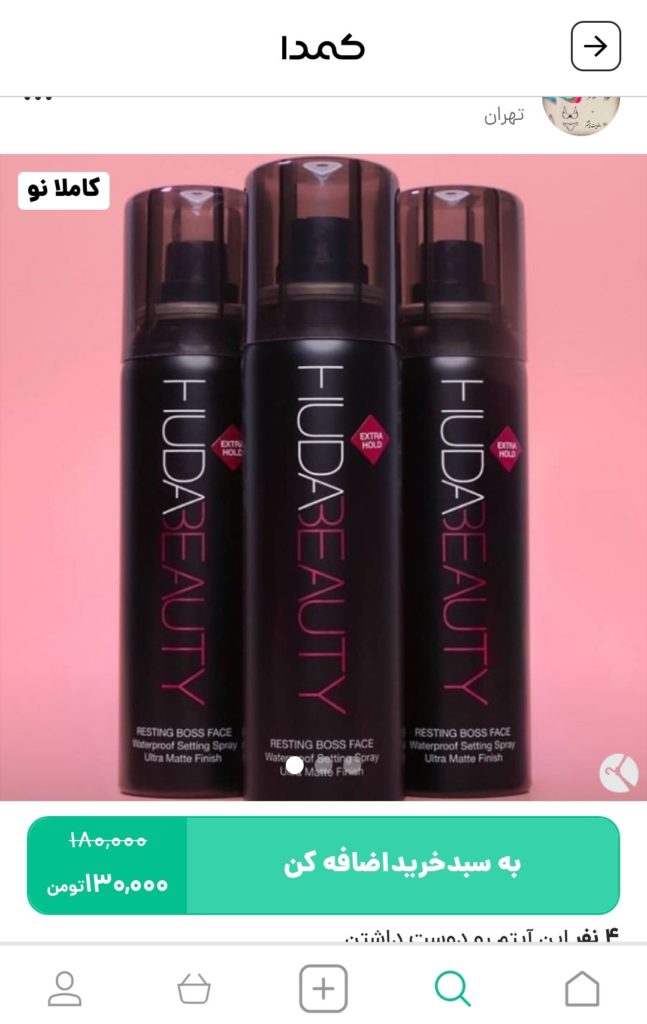Switch to the search tab
647x1024 pixels.
click(452, 988)
